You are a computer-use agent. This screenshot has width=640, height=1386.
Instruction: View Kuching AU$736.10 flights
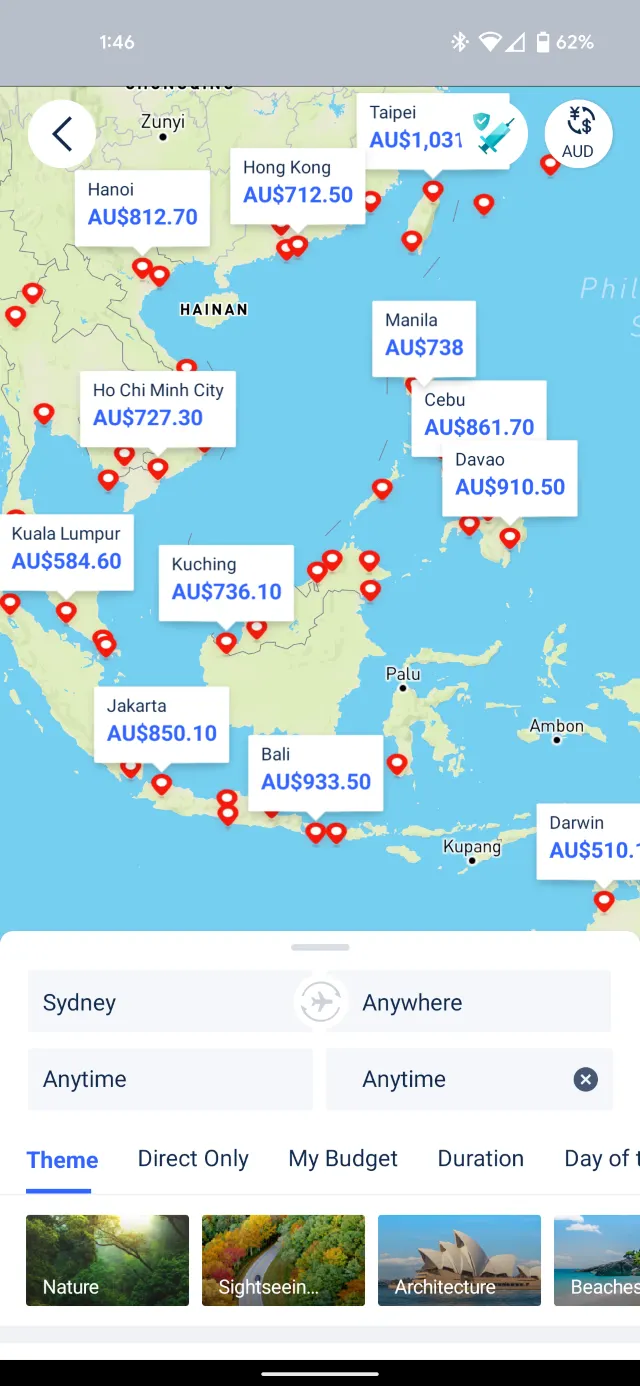click(226, 579)
